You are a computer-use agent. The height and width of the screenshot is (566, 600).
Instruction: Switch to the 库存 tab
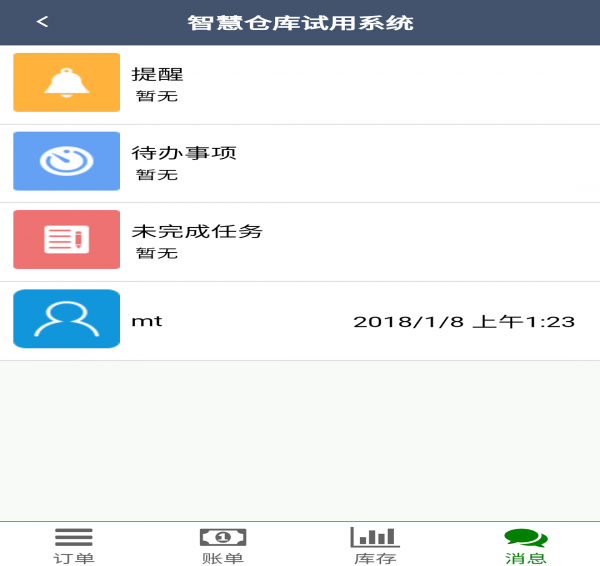point(375,545)
